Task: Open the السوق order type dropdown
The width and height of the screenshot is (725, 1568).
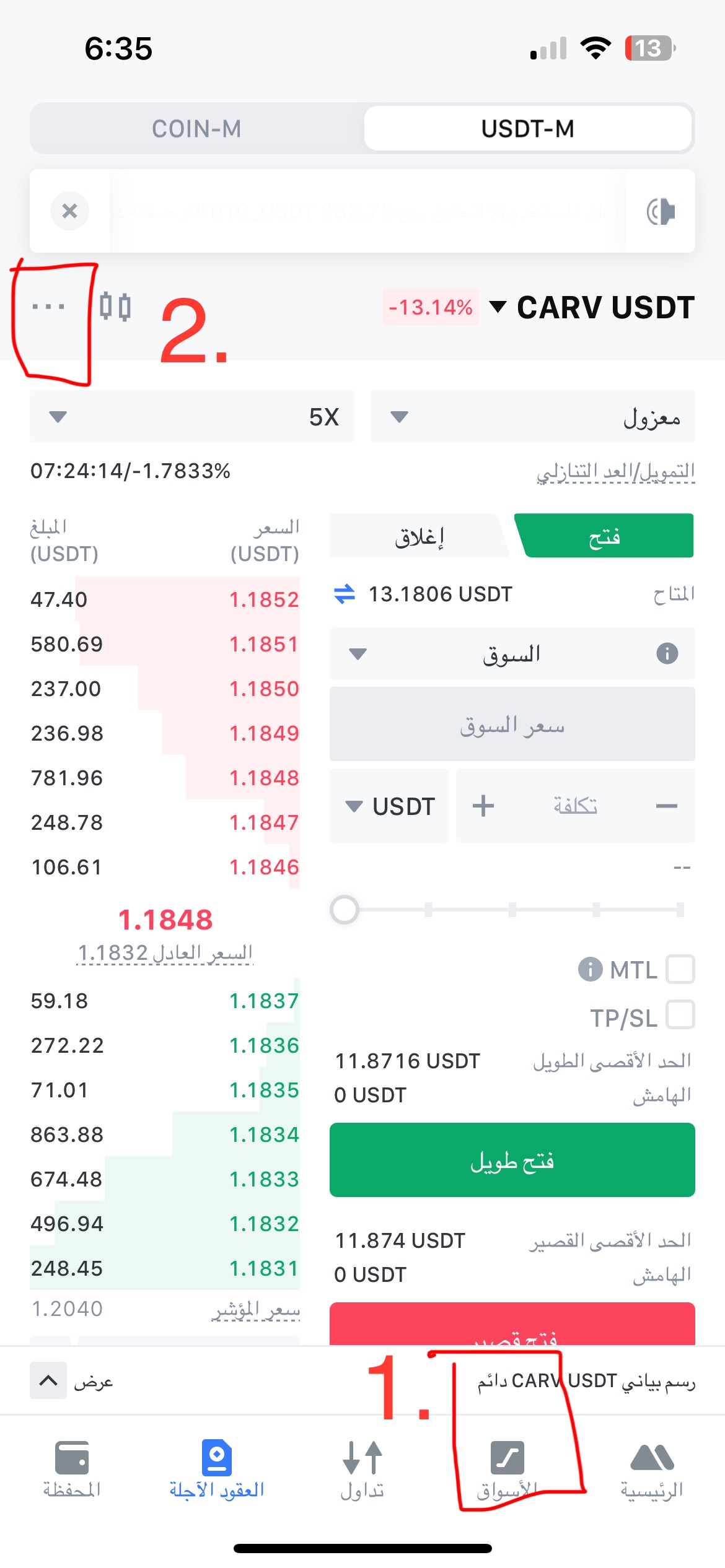Action: [x=512, y=654]
